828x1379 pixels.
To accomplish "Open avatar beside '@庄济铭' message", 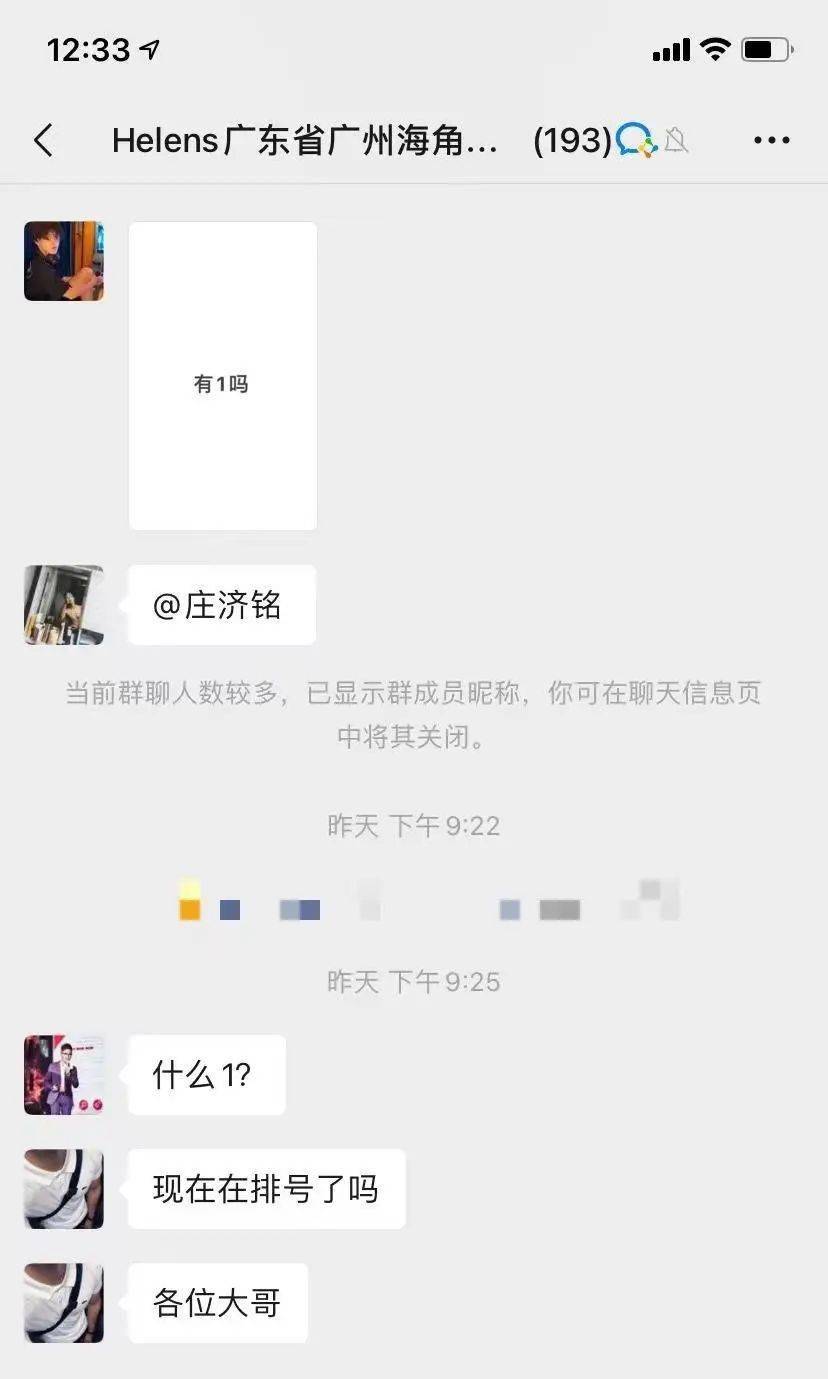I will click(x=64, y=605).
